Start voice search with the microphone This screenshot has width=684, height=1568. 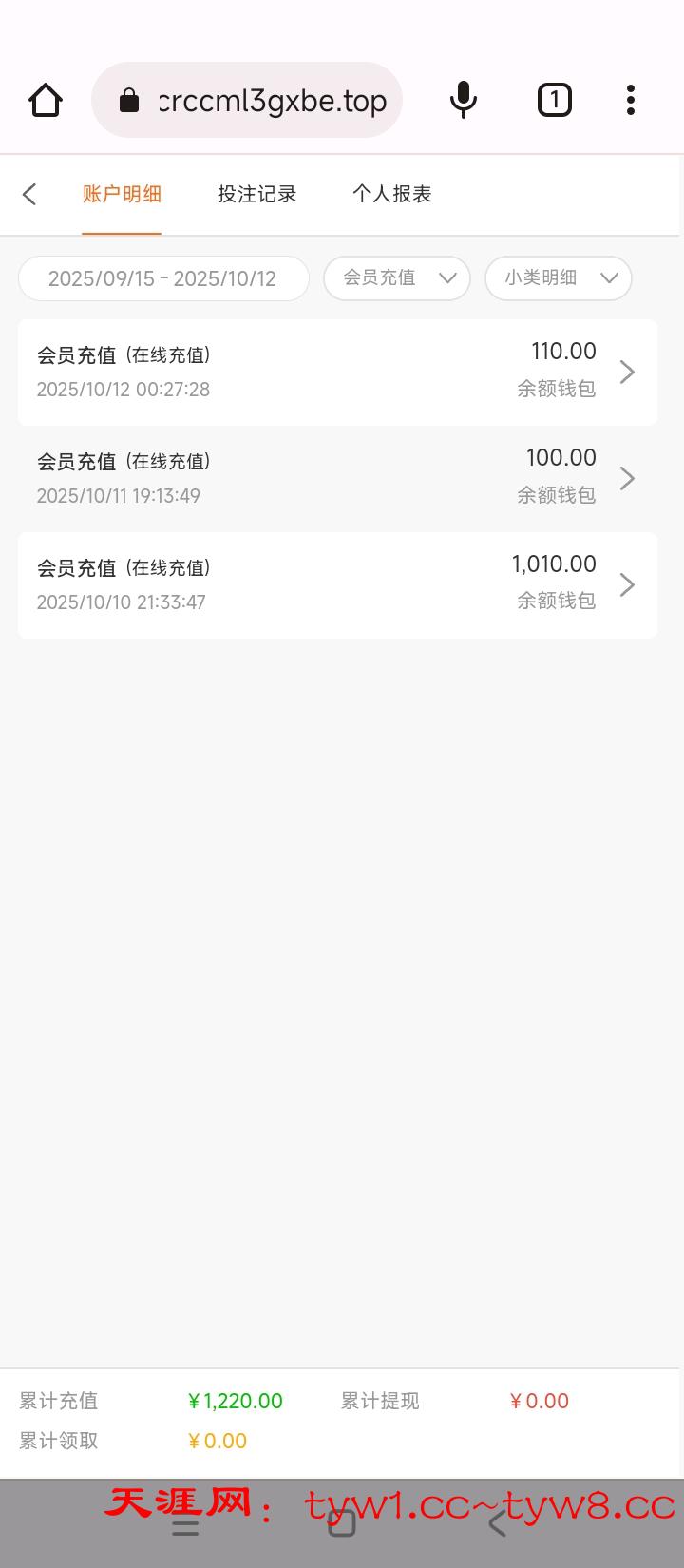tap(463, 100)
